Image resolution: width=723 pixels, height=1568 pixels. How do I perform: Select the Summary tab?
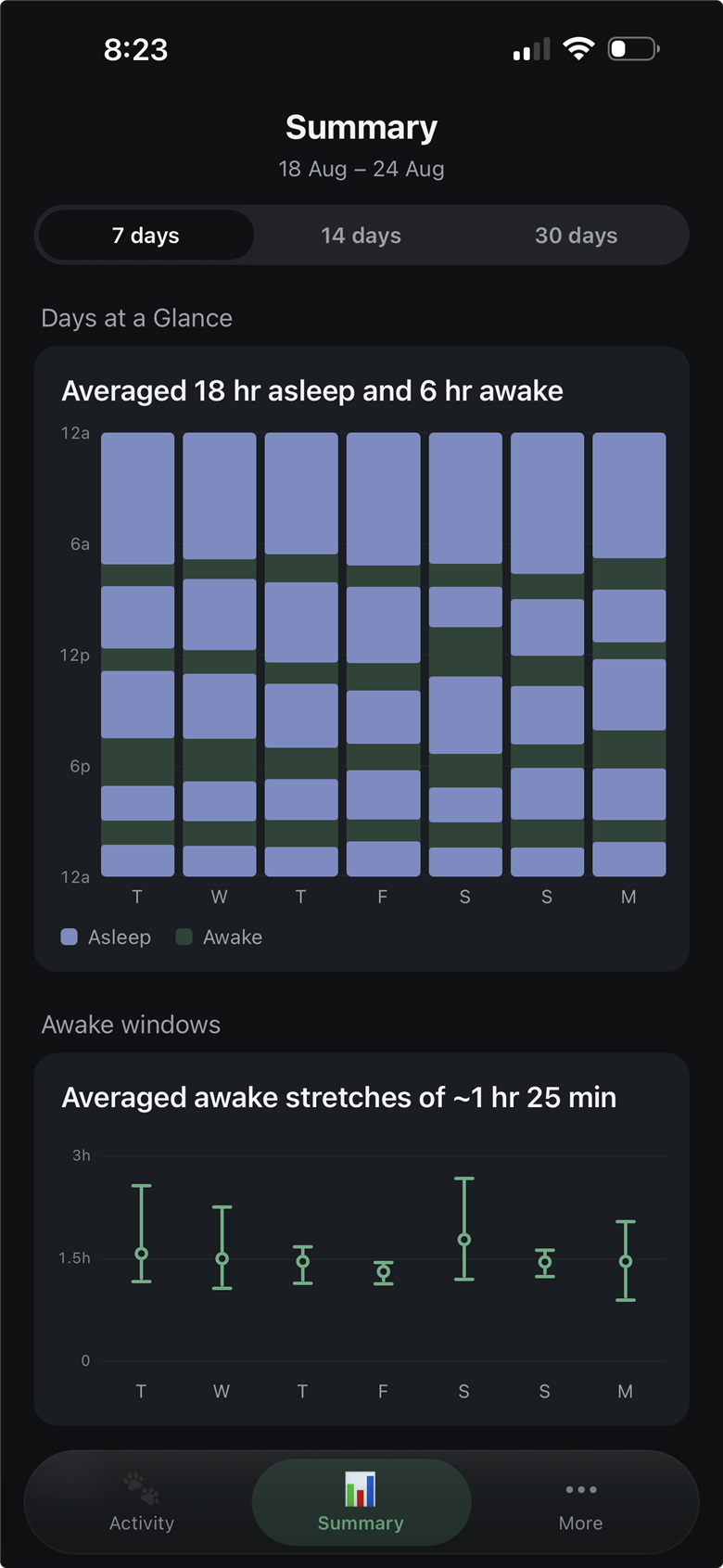361,1502
